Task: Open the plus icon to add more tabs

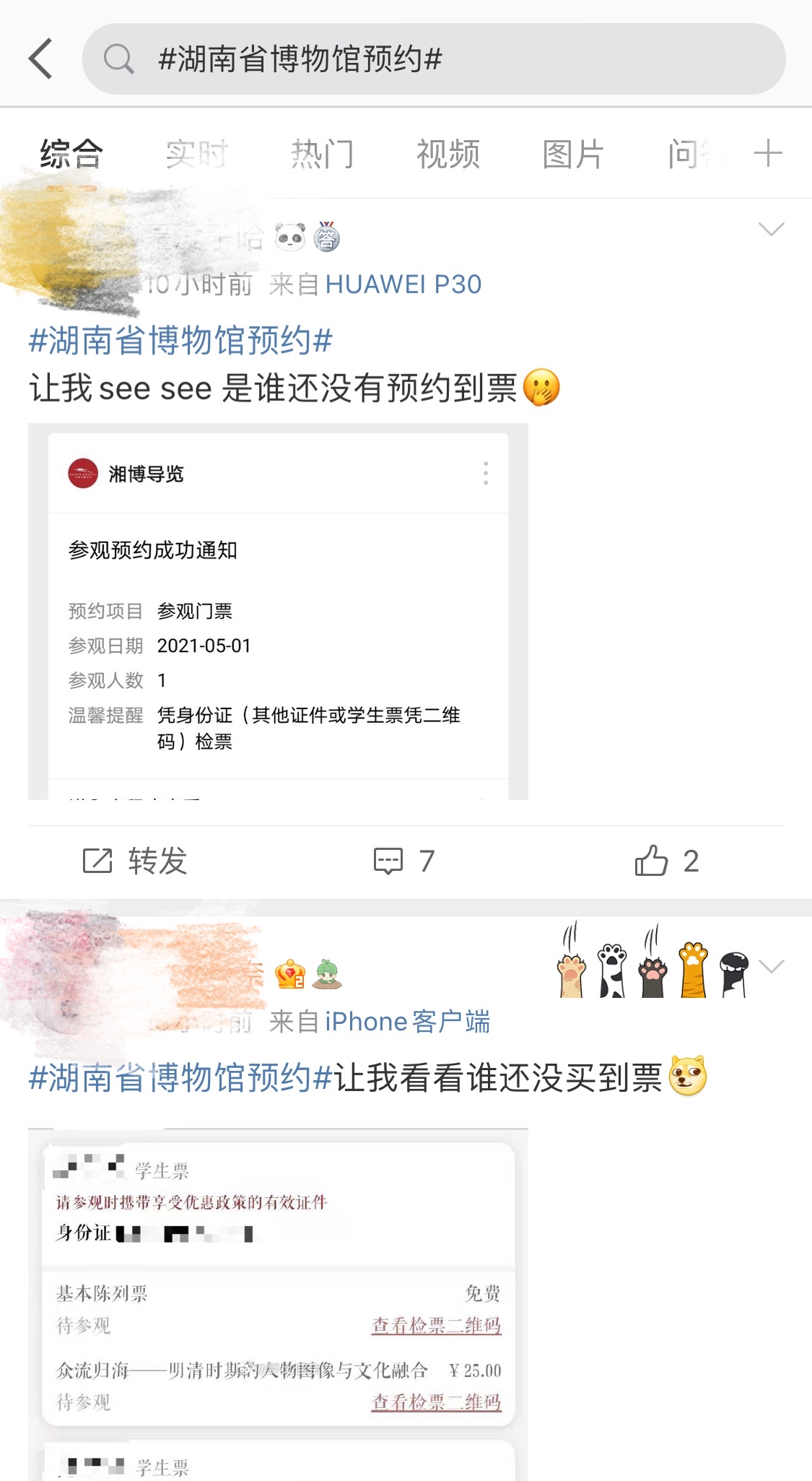Action: (x=768, y=153)
